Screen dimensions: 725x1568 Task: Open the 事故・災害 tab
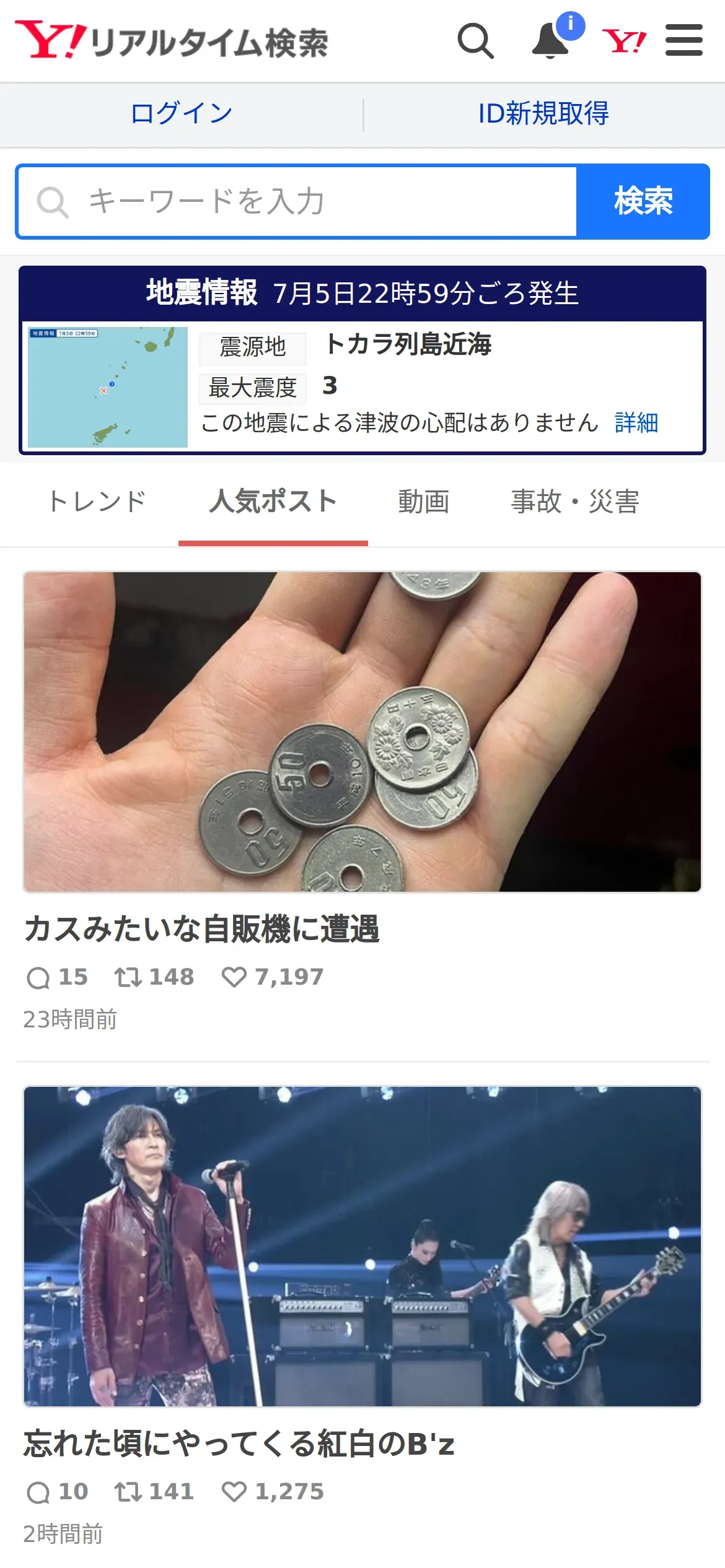coord(575,502)
